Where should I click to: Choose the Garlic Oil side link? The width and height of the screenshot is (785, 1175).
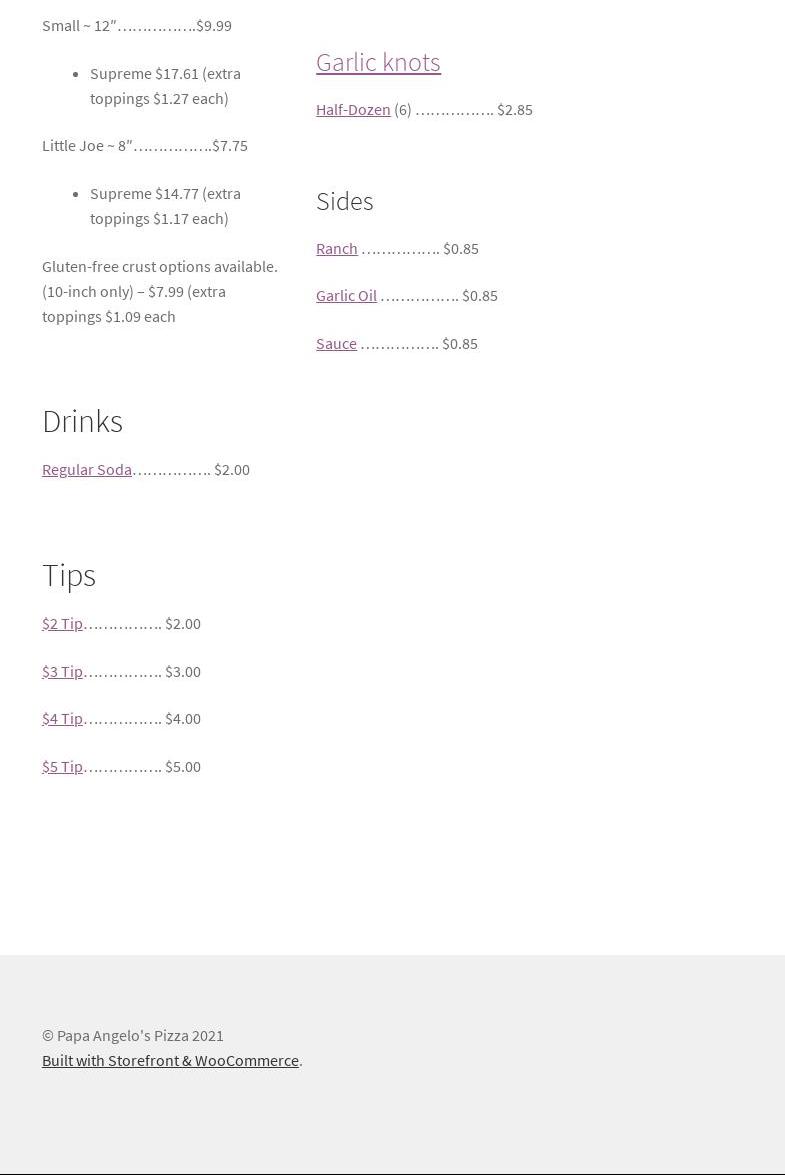tap(346, 296)
